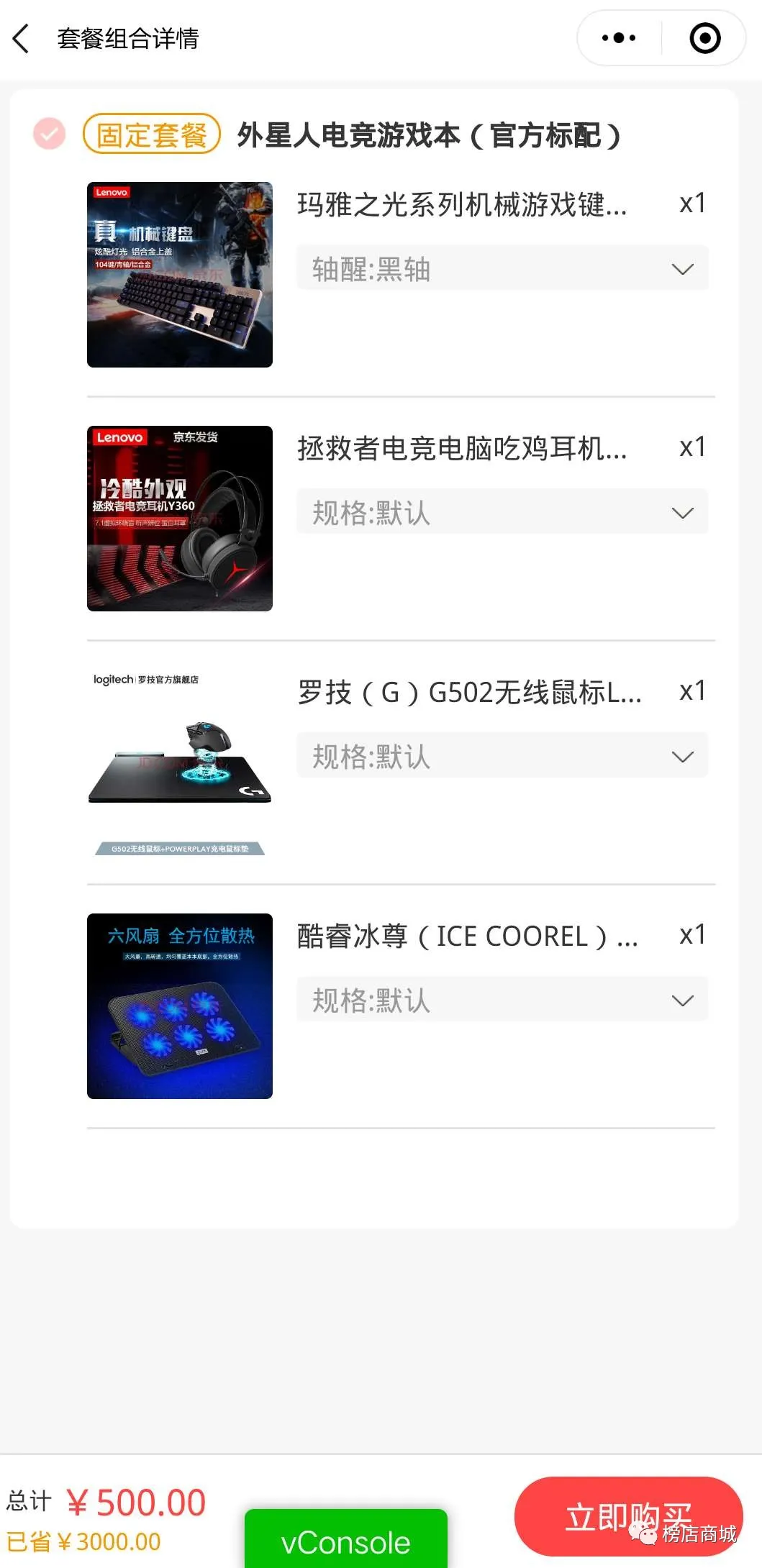The image size is (762, 1568).
Task: Expand the spec dropdown for 拯救者 headset
Action: pos(502,513)
